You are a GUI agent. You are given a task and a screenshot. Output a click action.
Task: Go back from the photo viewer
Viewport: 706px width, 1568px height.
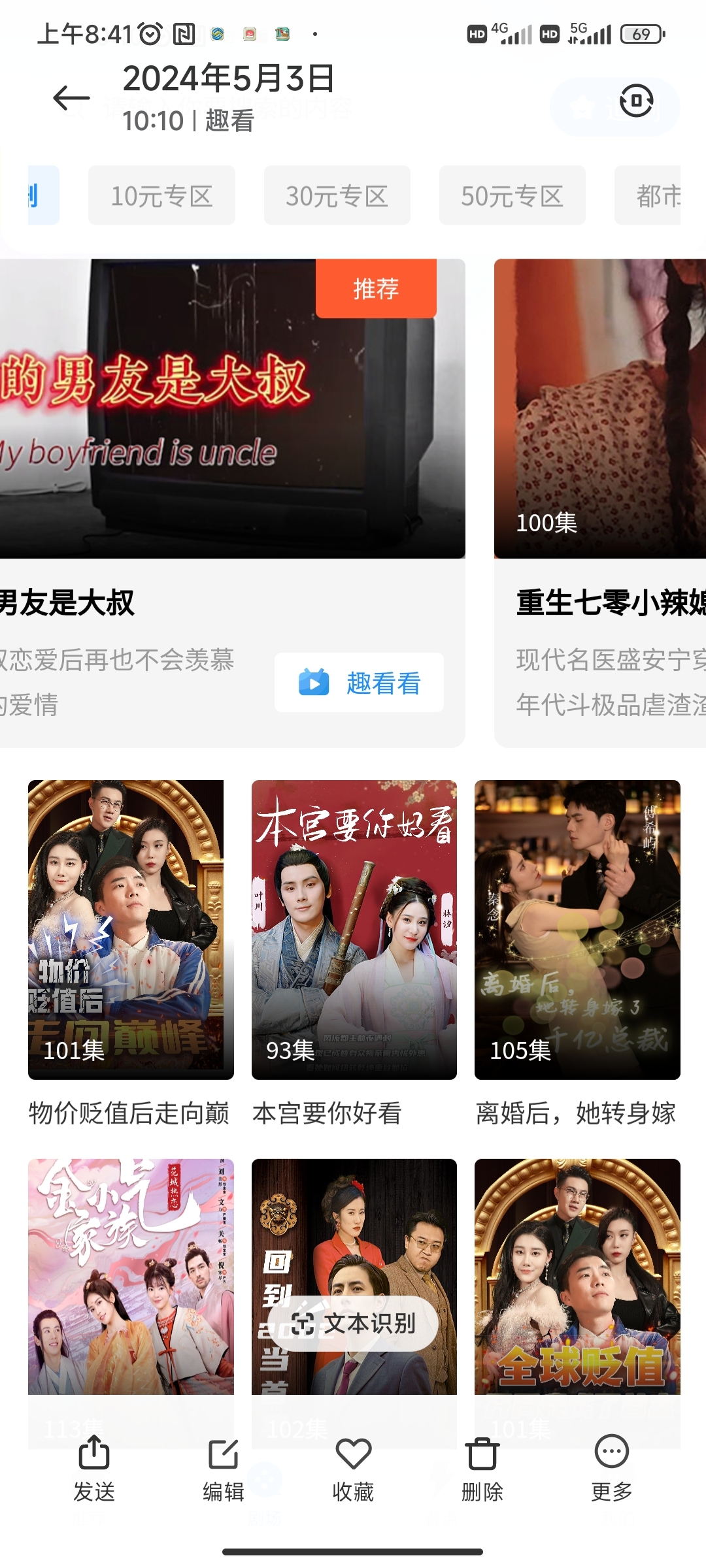(71, 99)
